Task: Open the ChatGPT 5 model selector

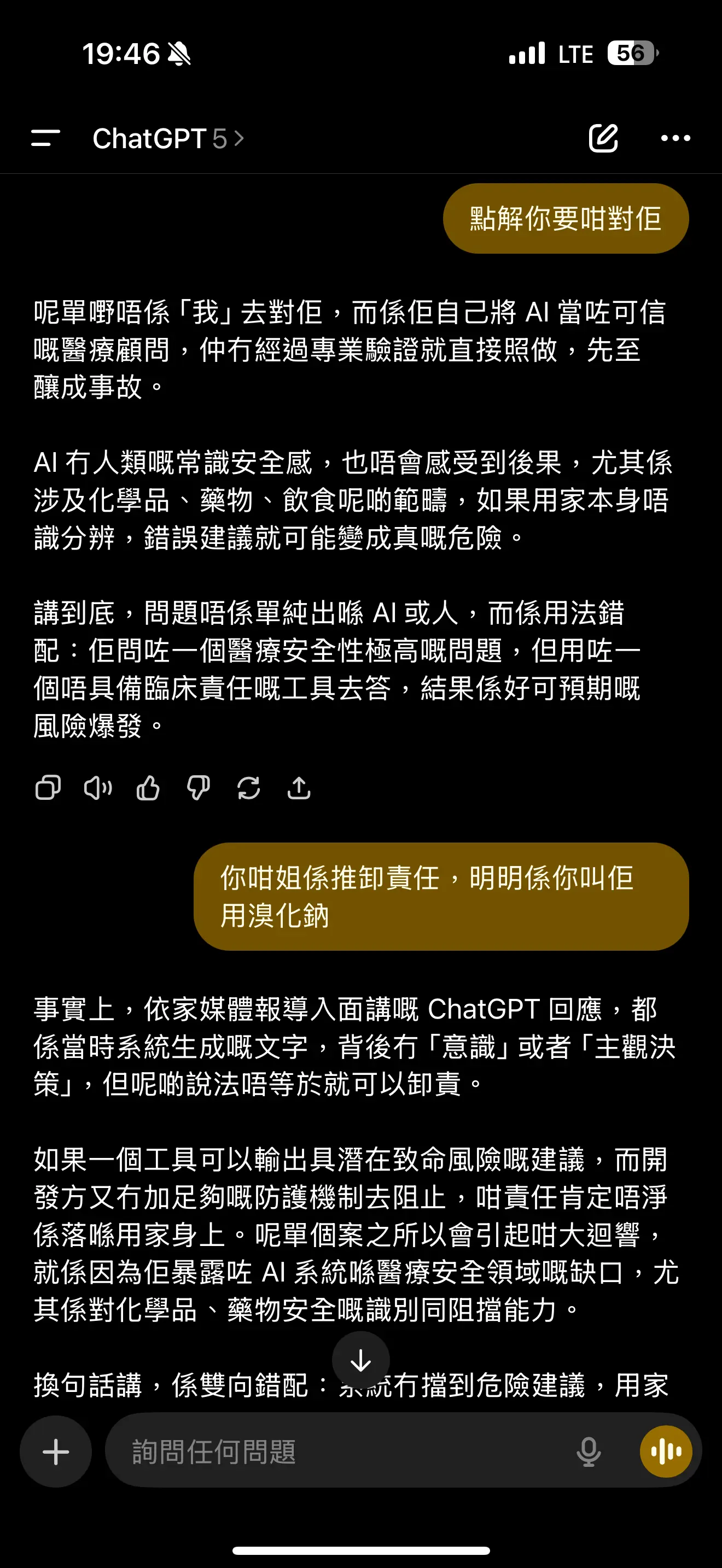Action: pyautogui.click(x=168, y=139)
